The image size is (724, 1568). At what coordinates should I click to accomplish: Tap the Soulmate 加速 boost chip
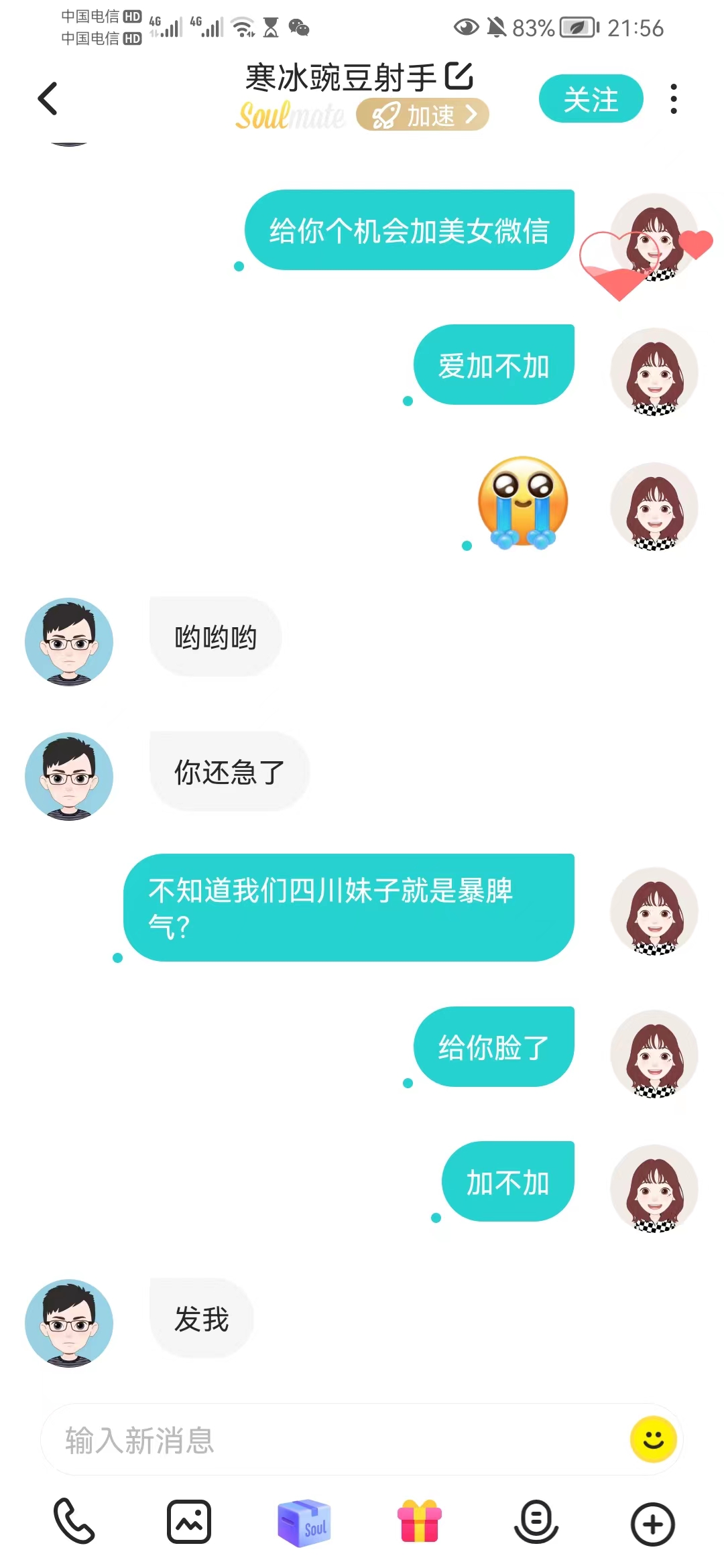pyautogui.click(x=422, y=115)
